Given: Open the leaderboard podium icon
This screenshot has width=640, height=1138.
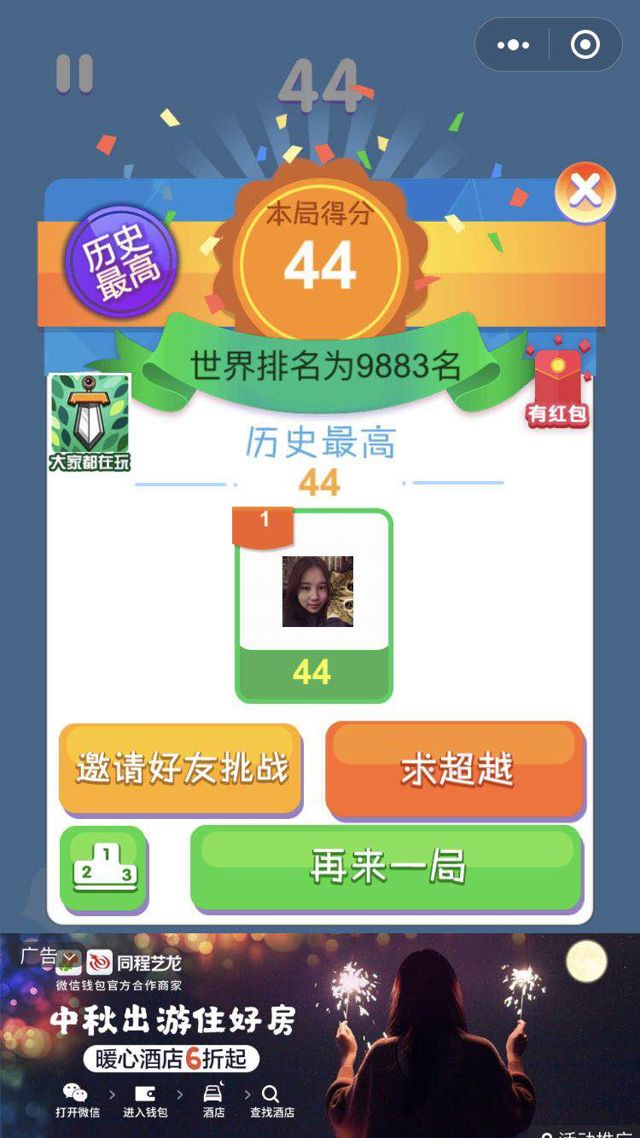Looking at the screenshot, I should tap(104, 866).
